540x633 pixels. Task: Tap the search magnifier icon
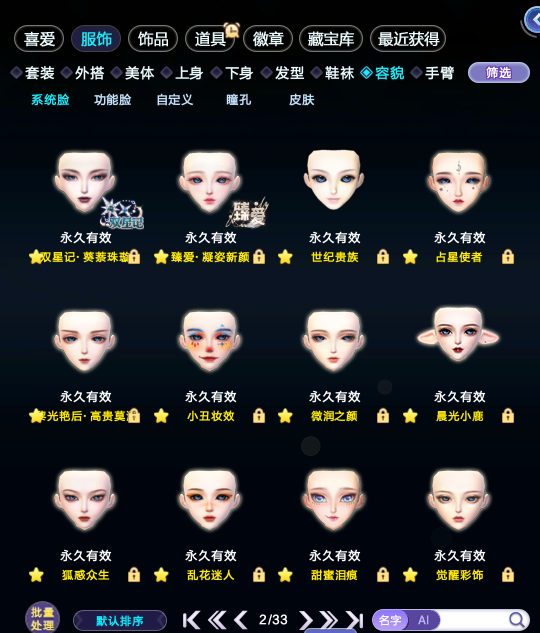tap(516, 620)
